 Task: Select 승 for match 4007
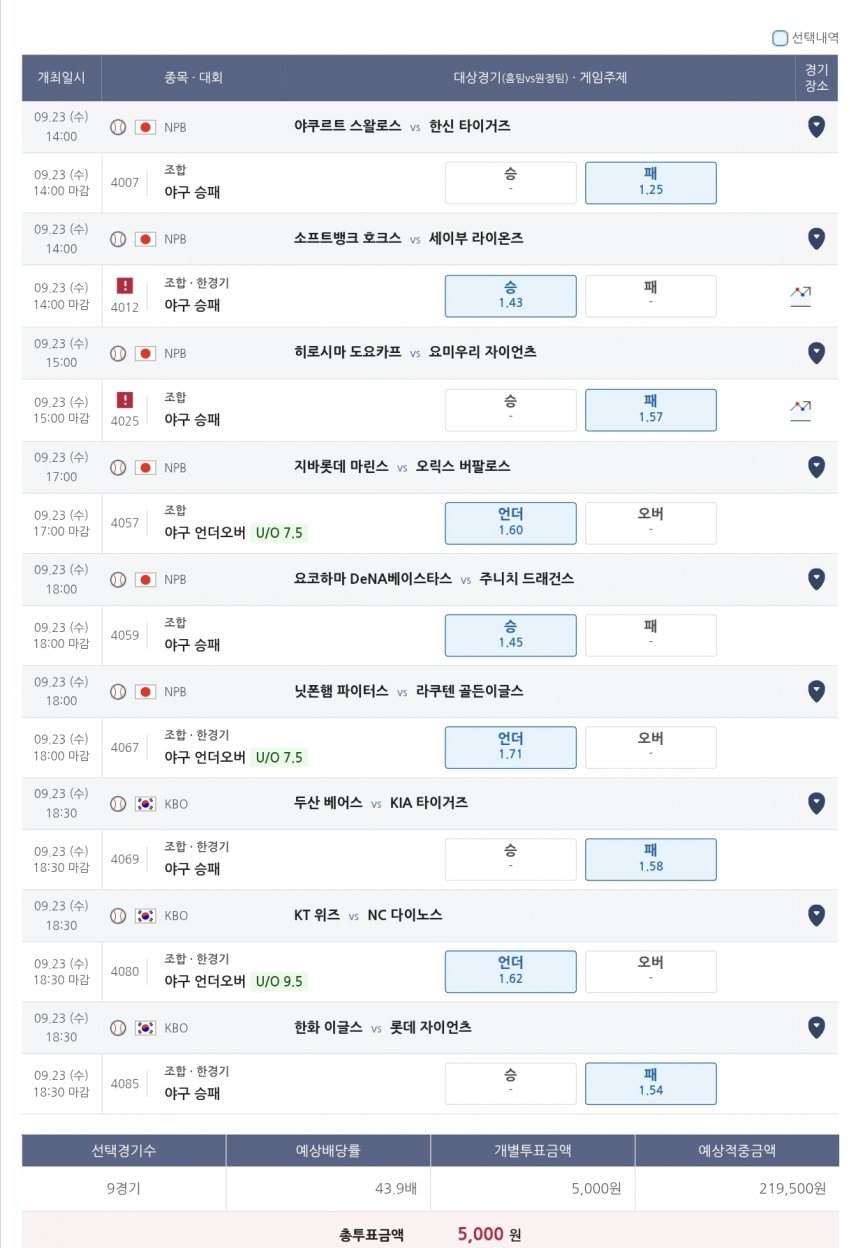tap(510, 183)
